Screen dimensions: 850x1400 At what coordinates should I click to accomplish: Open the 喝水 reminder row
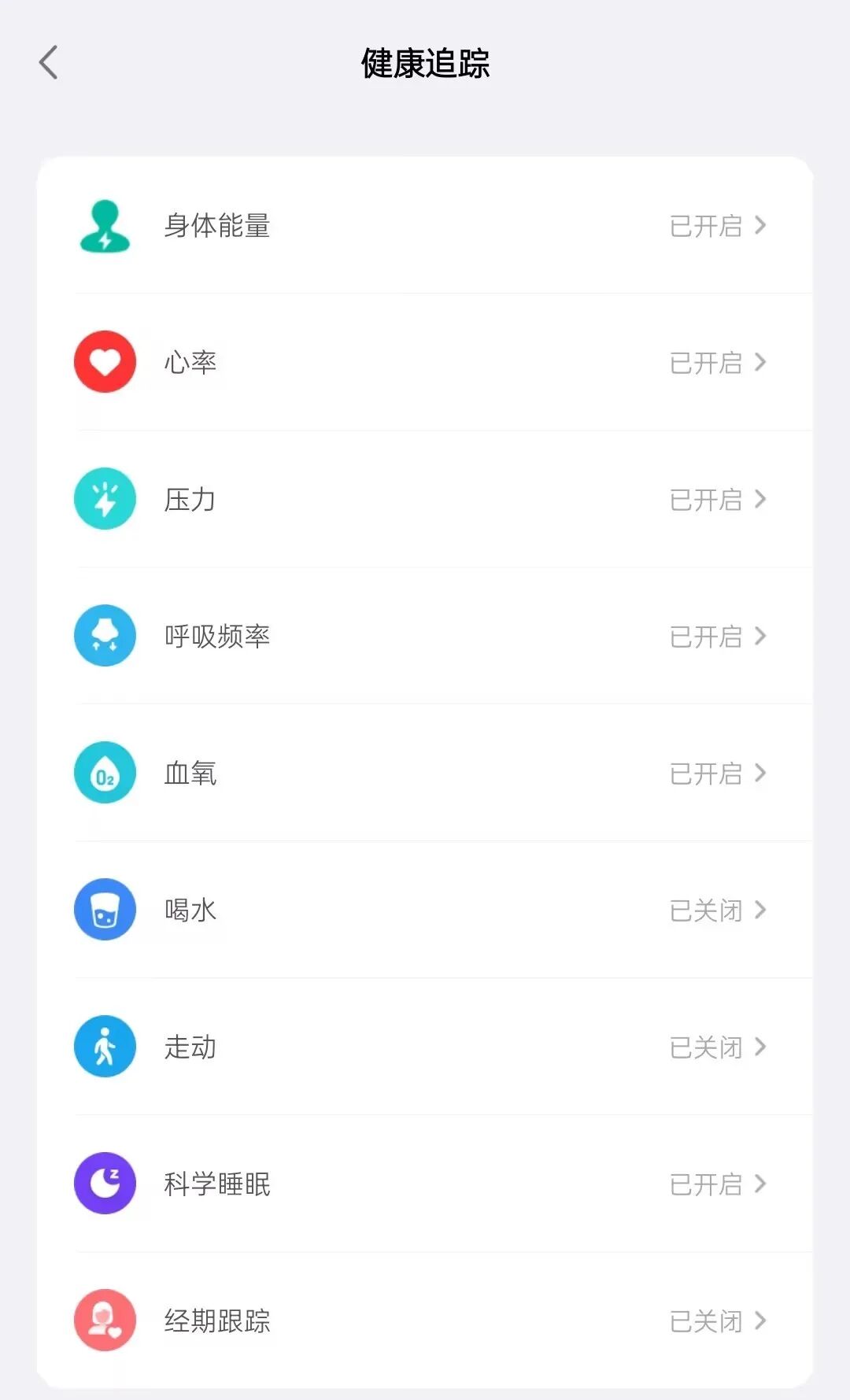[425, 910]
